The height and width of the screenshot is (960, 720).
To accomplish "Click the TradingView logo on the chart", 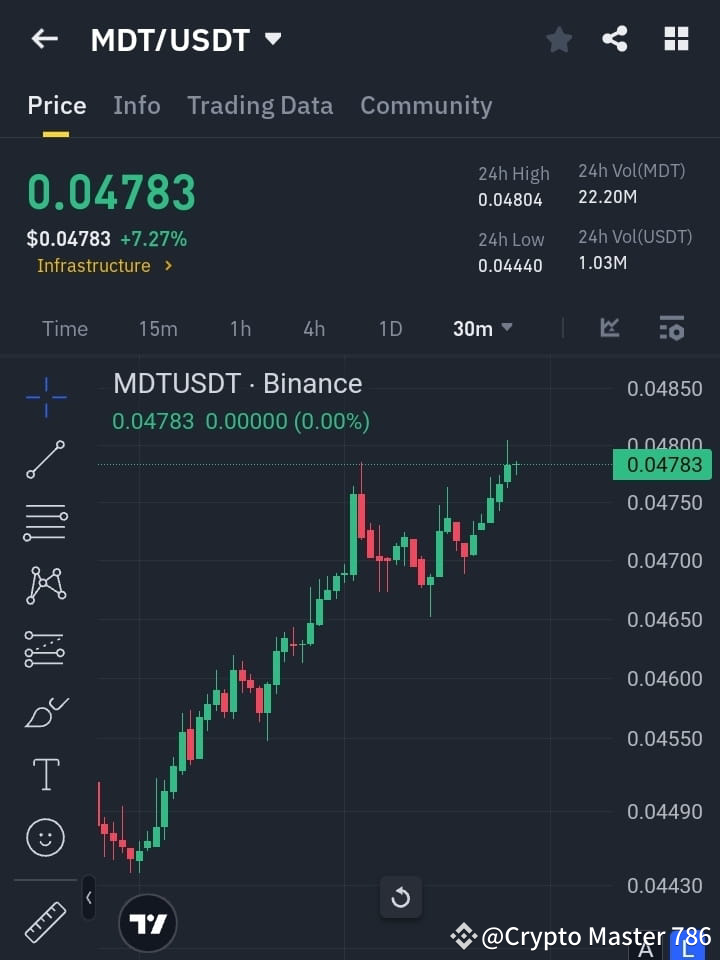I will click(x=148, y=922).
